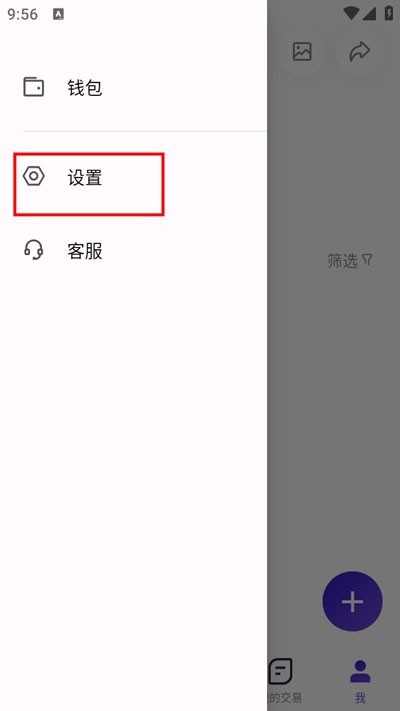400x711 pixels.
Task: Tap the share arrow icon
Action: (x=360, y=51)
